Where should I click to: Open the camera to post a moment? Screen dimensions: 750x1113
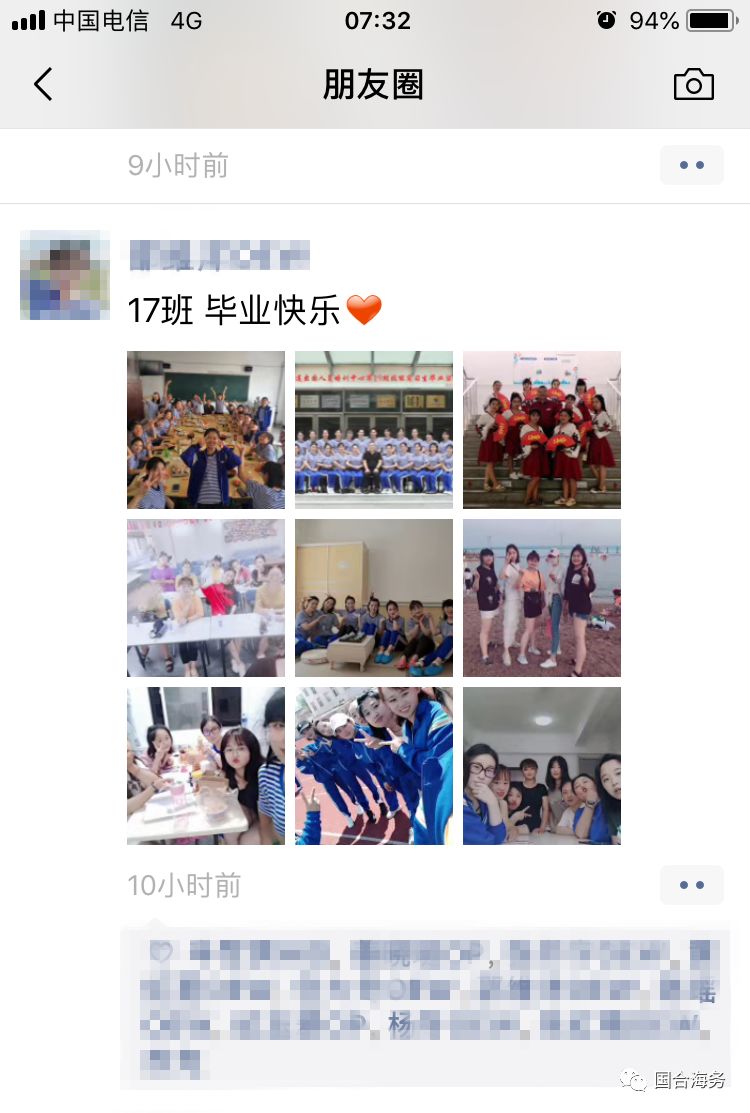click(x=693, y=85)
